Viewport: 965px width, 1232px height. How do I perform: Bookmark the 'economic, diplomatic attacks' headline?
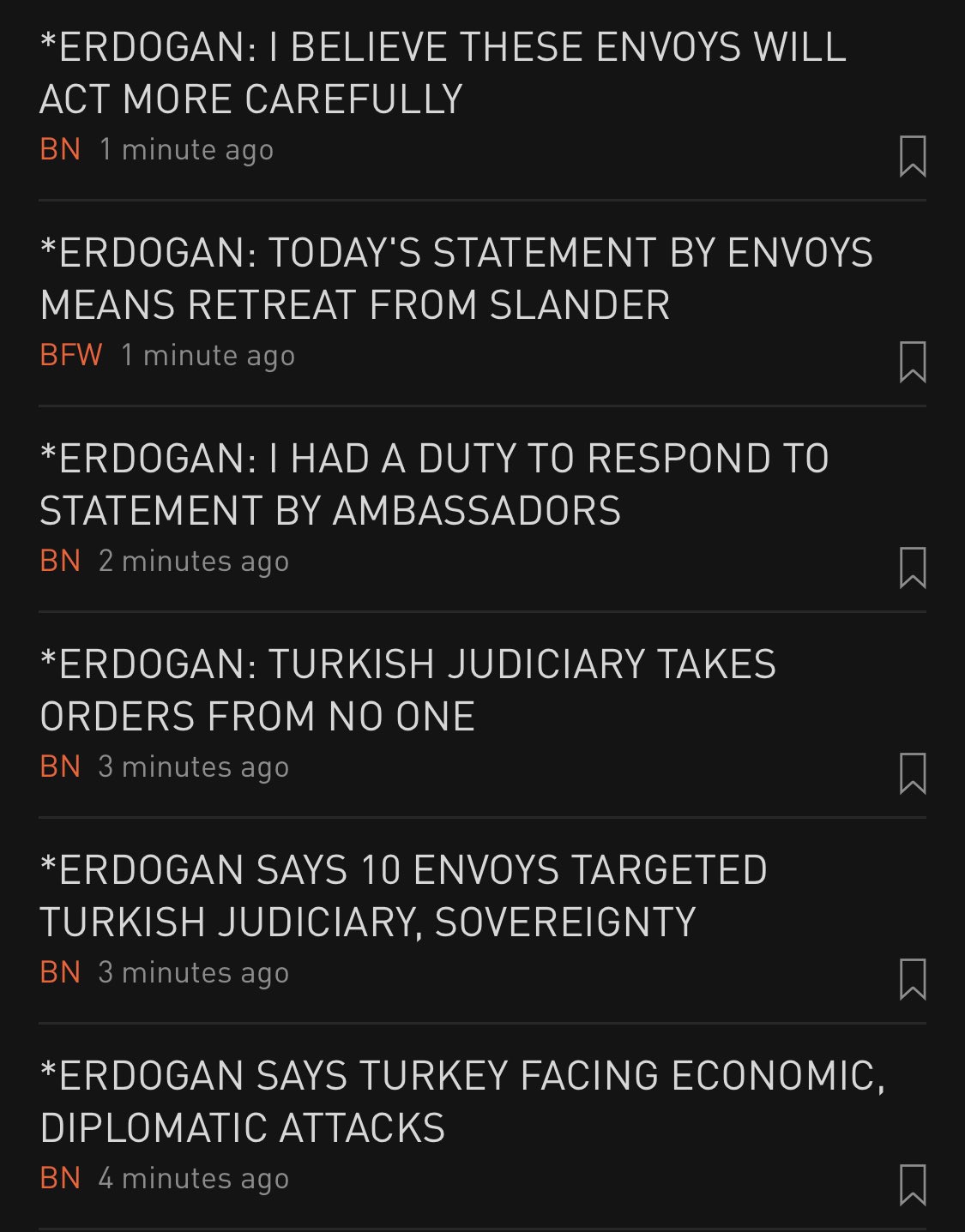coord(912,1185)
